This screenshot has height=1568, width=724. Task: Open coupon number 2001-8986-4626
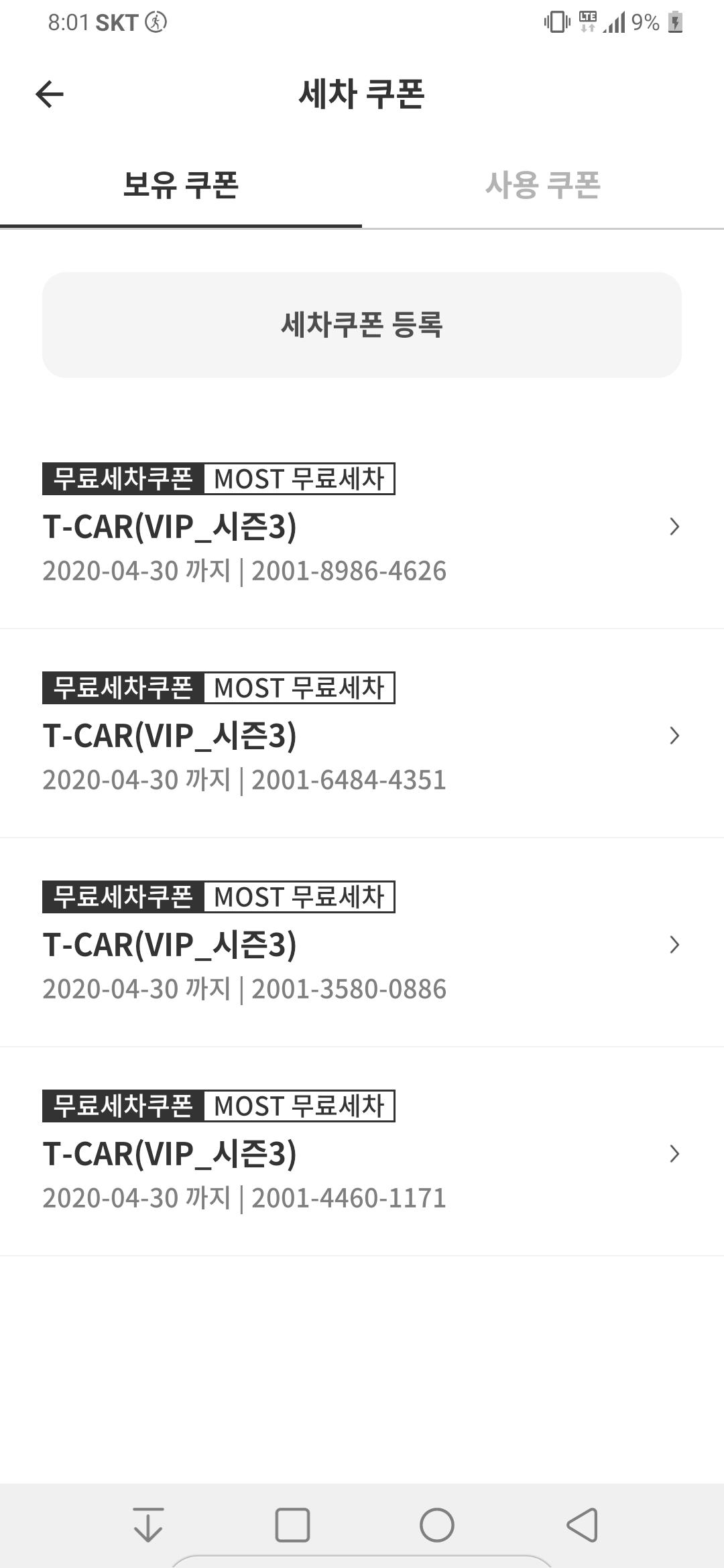362,527
